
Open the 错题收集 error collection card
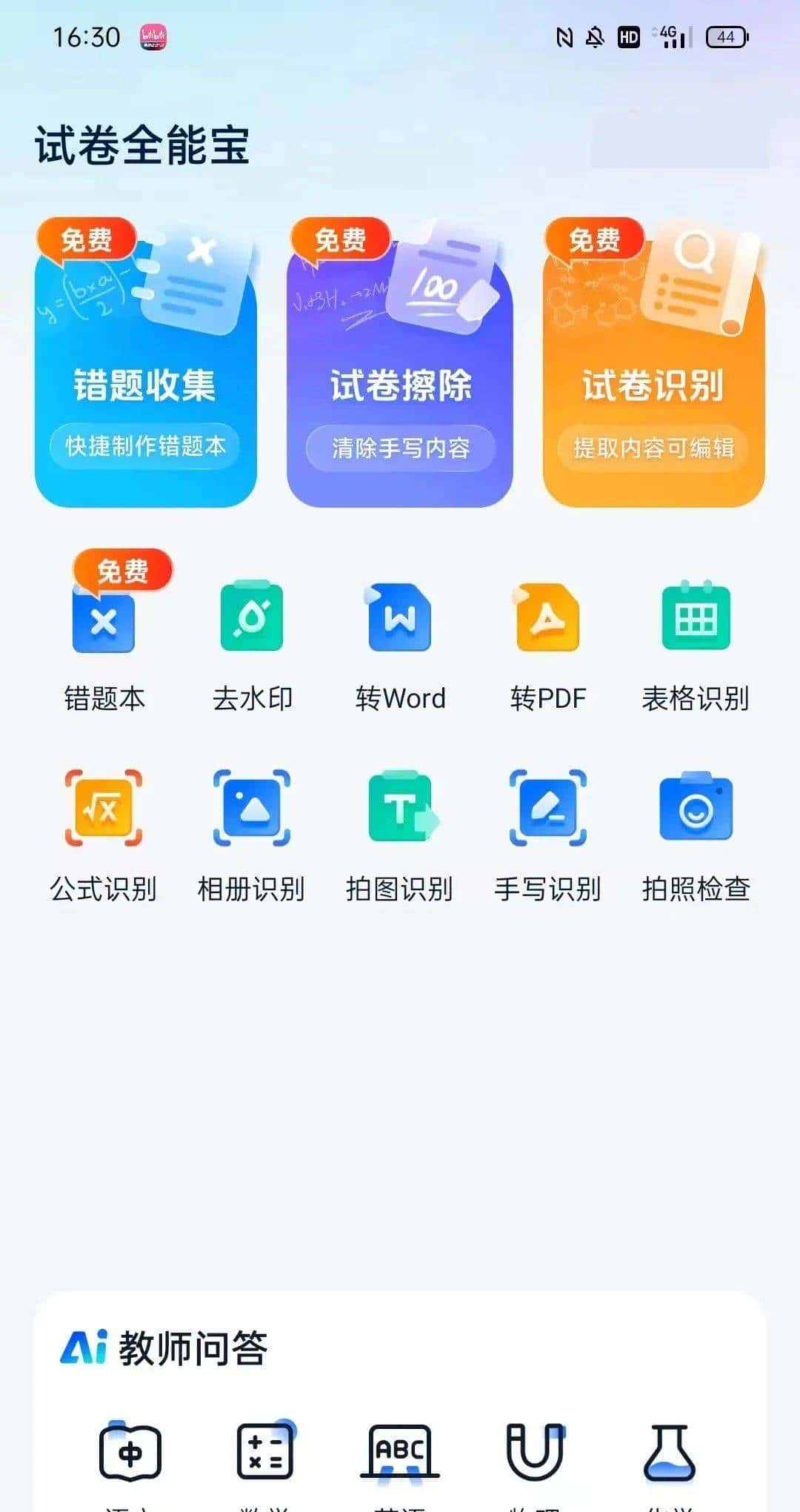[145, 363]
